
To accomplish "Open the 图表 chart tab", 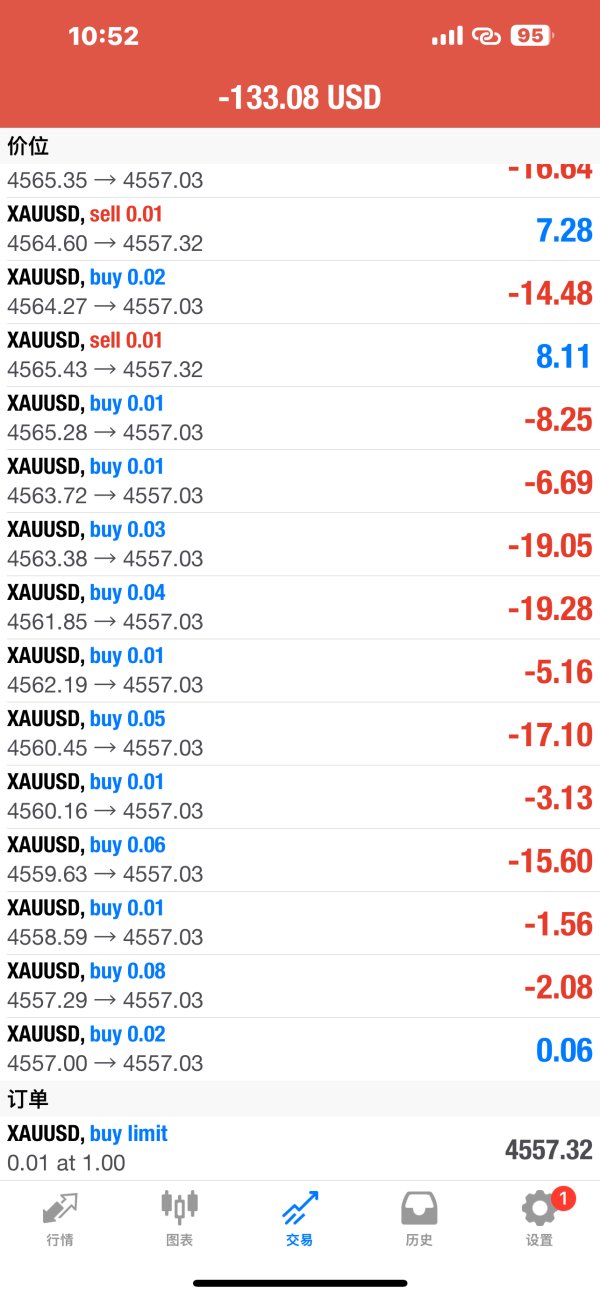I will coord(179,1218).
